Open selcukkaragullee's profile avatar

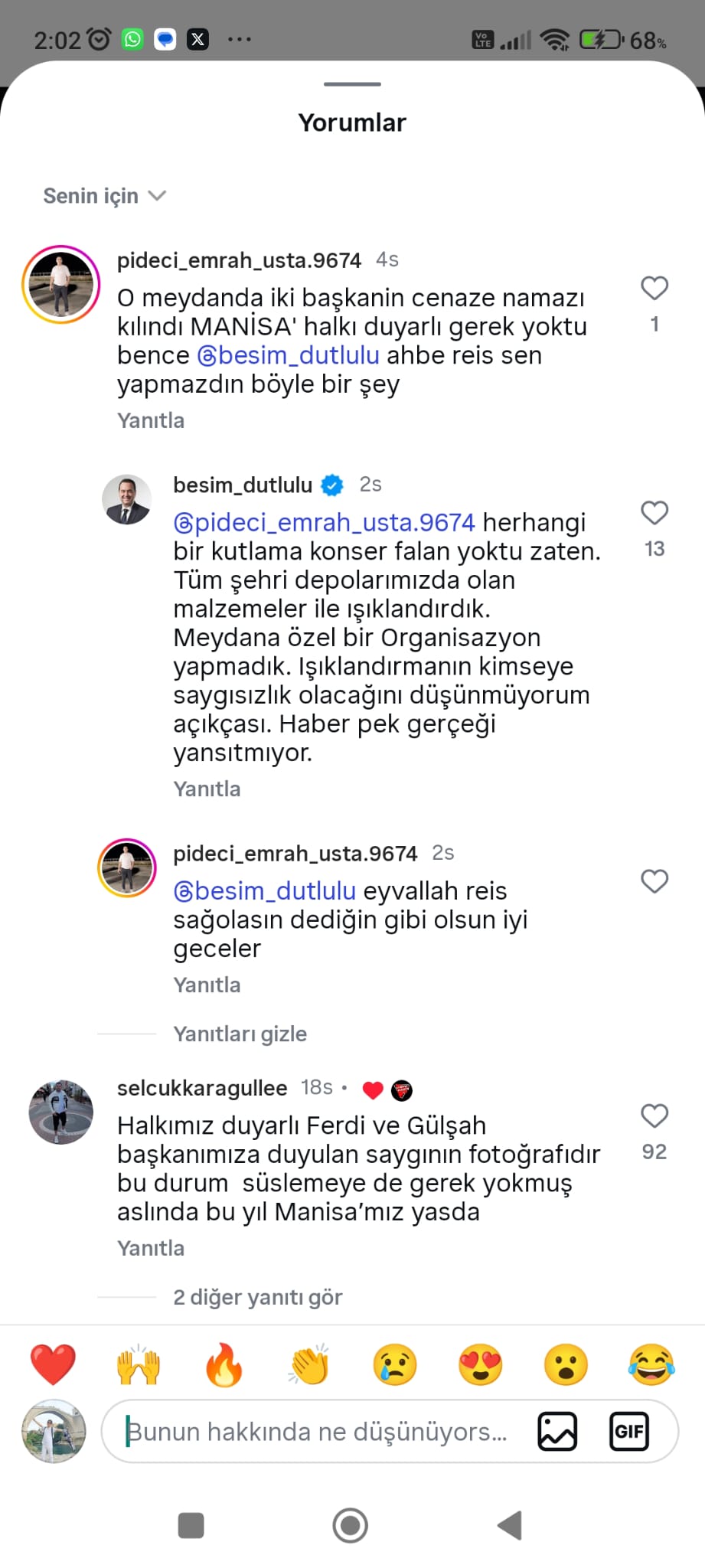pyautogui.click(x=61, y=1112)
